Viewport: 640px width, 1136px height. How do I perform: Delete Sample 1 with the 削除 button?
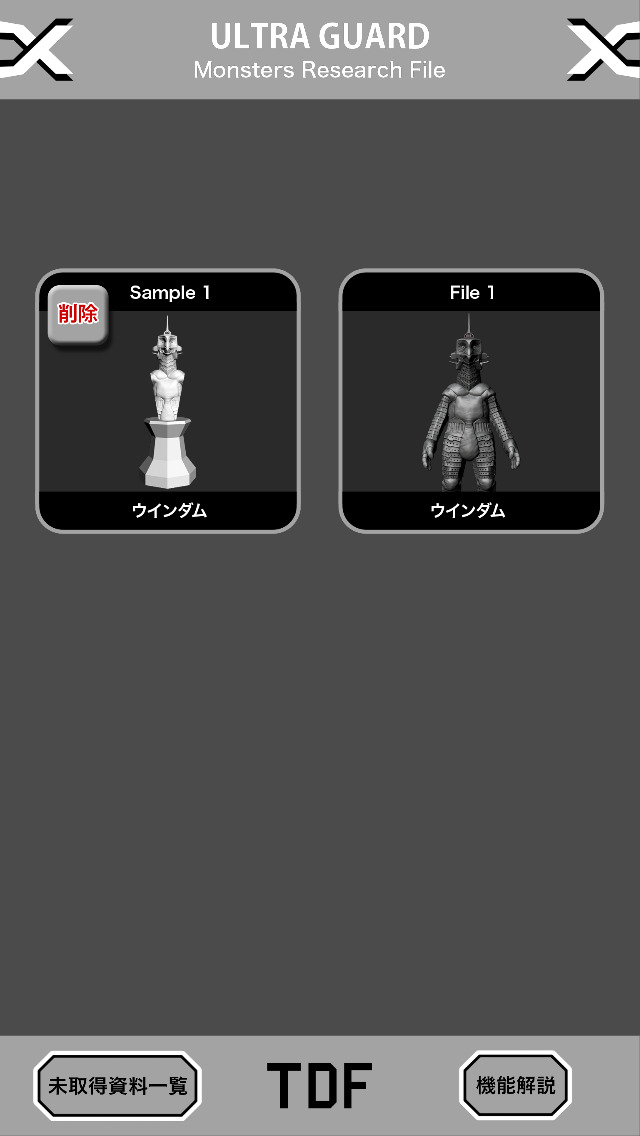click(x=78, y=315)
